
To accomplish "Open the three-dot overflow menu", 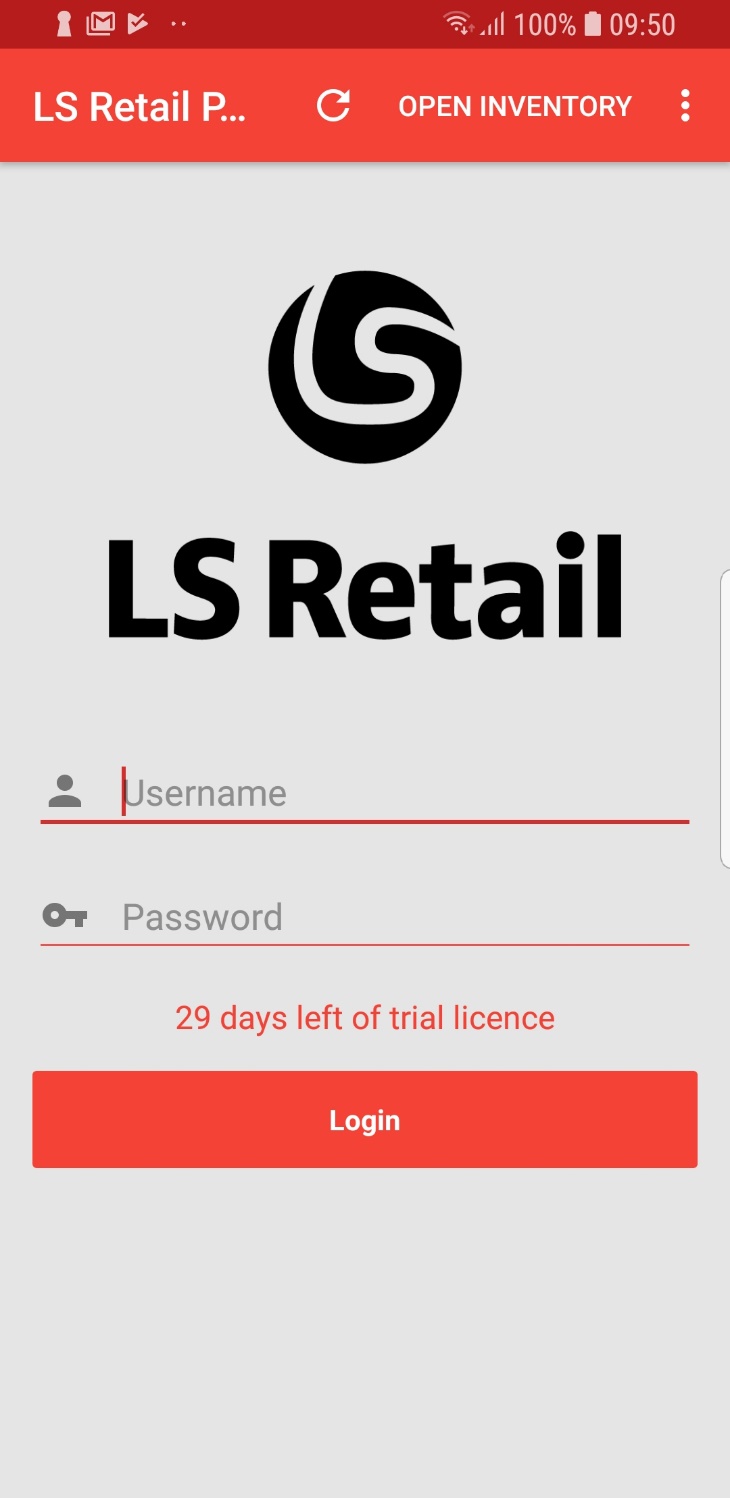I will [x=685, y=106].
